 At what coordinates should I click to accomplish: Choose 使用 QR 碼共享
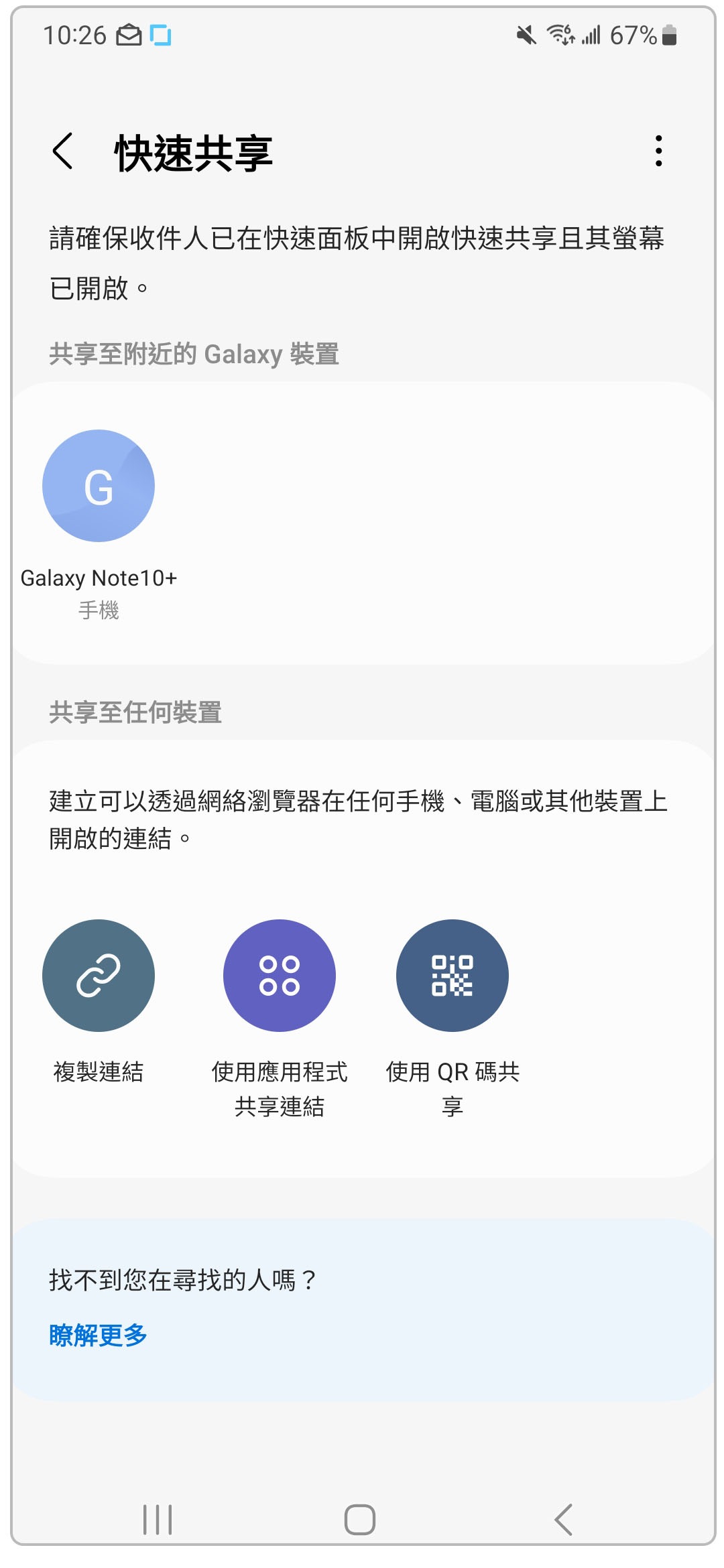452,976
